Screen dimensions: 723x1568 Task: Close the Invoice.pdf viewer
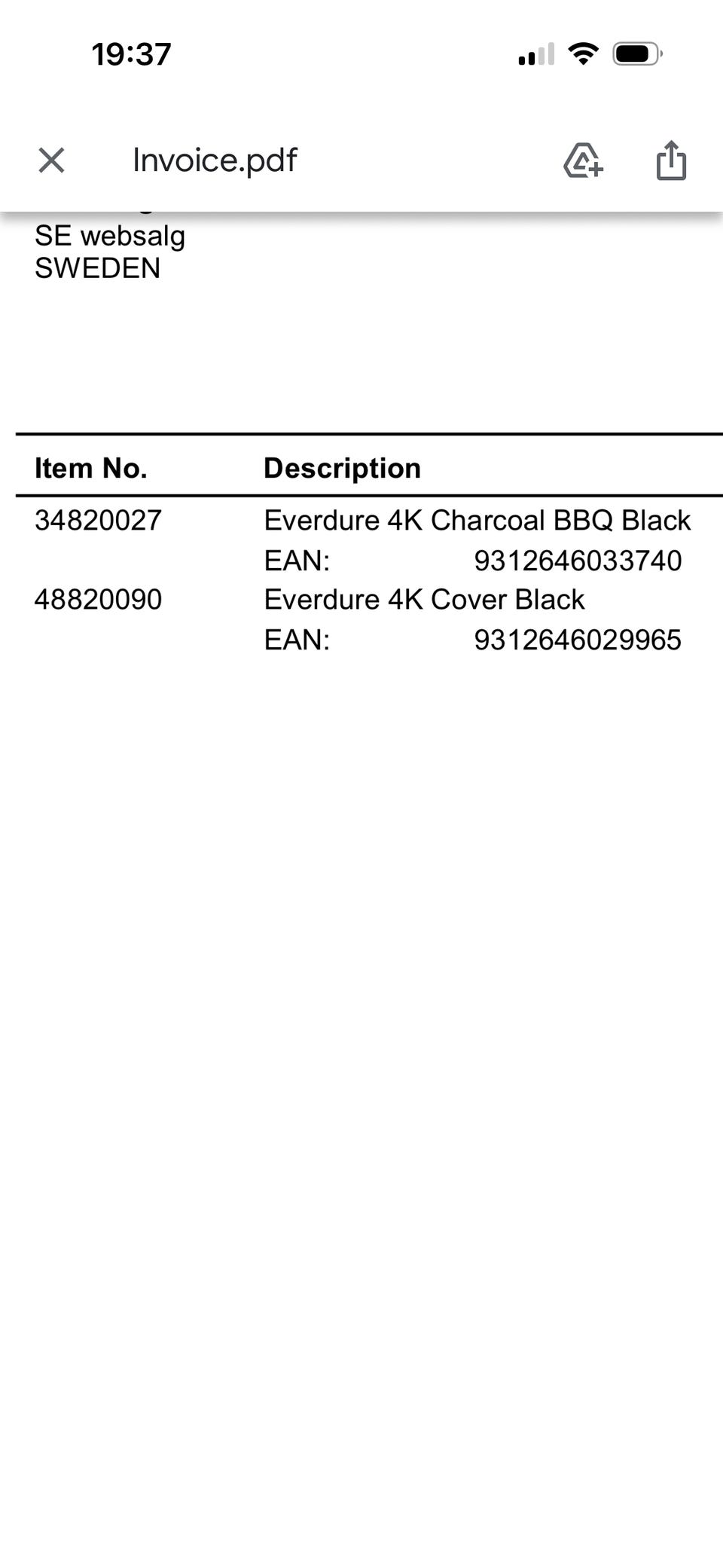point(51,160)
